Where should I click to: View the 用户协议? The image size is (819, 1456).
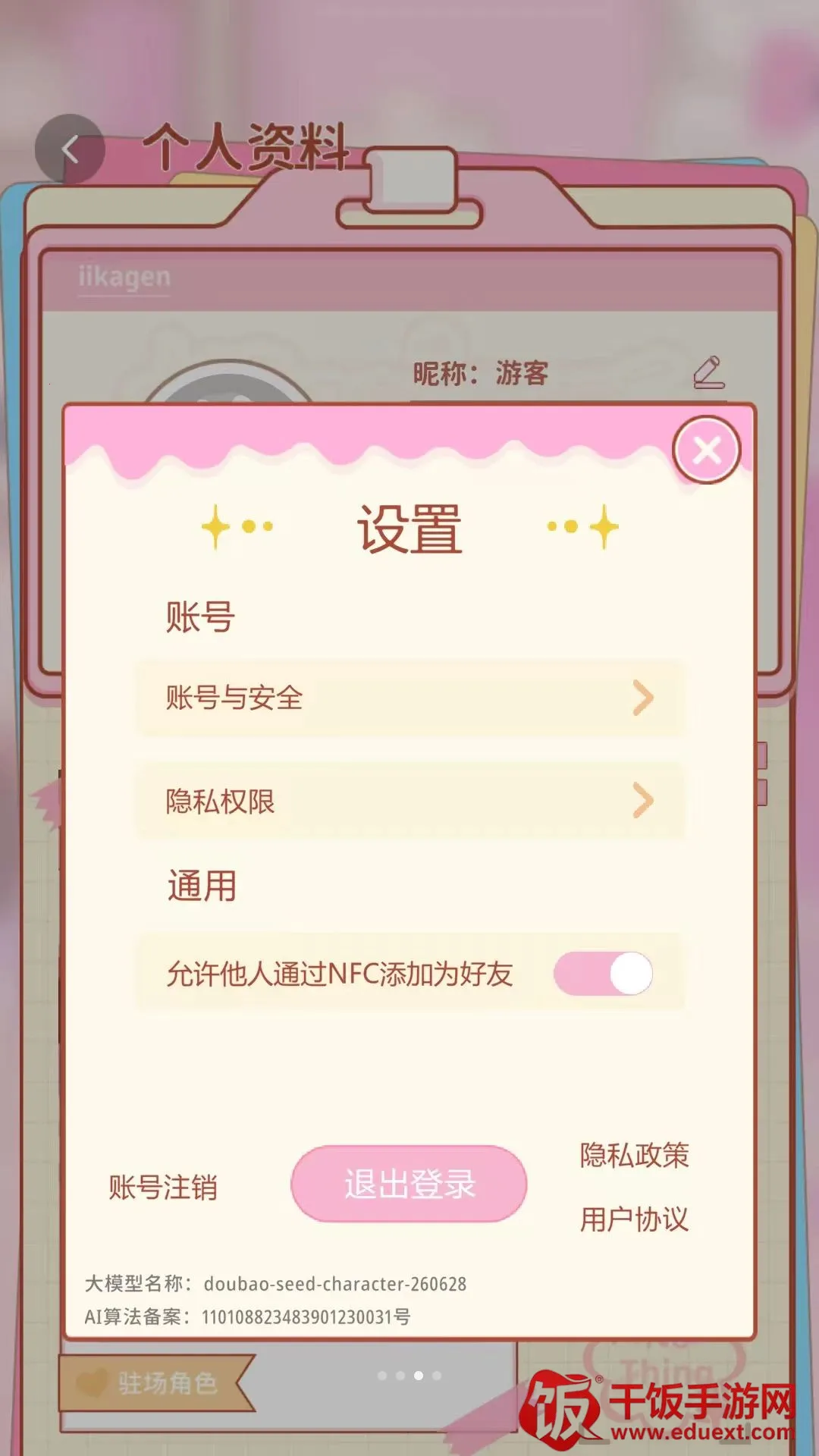634,1219
